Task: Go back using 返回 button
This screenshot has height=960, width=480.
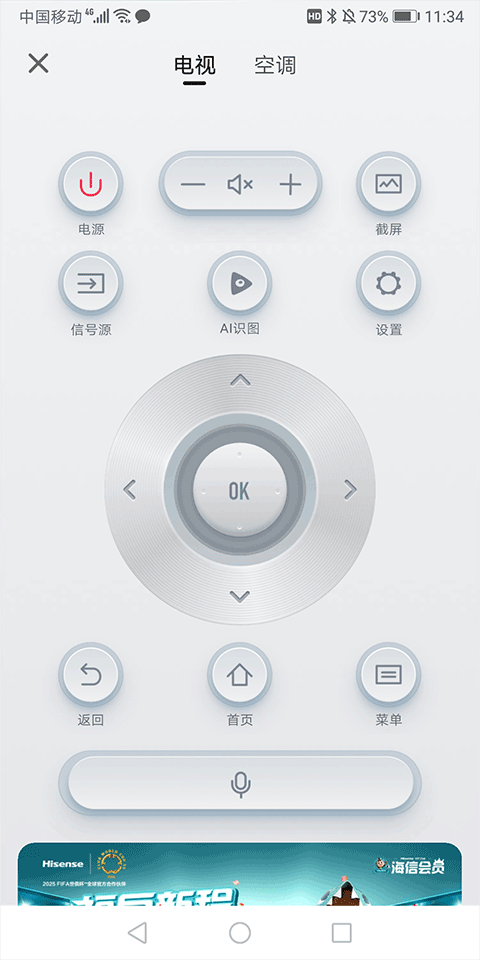Action: point(91,675)
